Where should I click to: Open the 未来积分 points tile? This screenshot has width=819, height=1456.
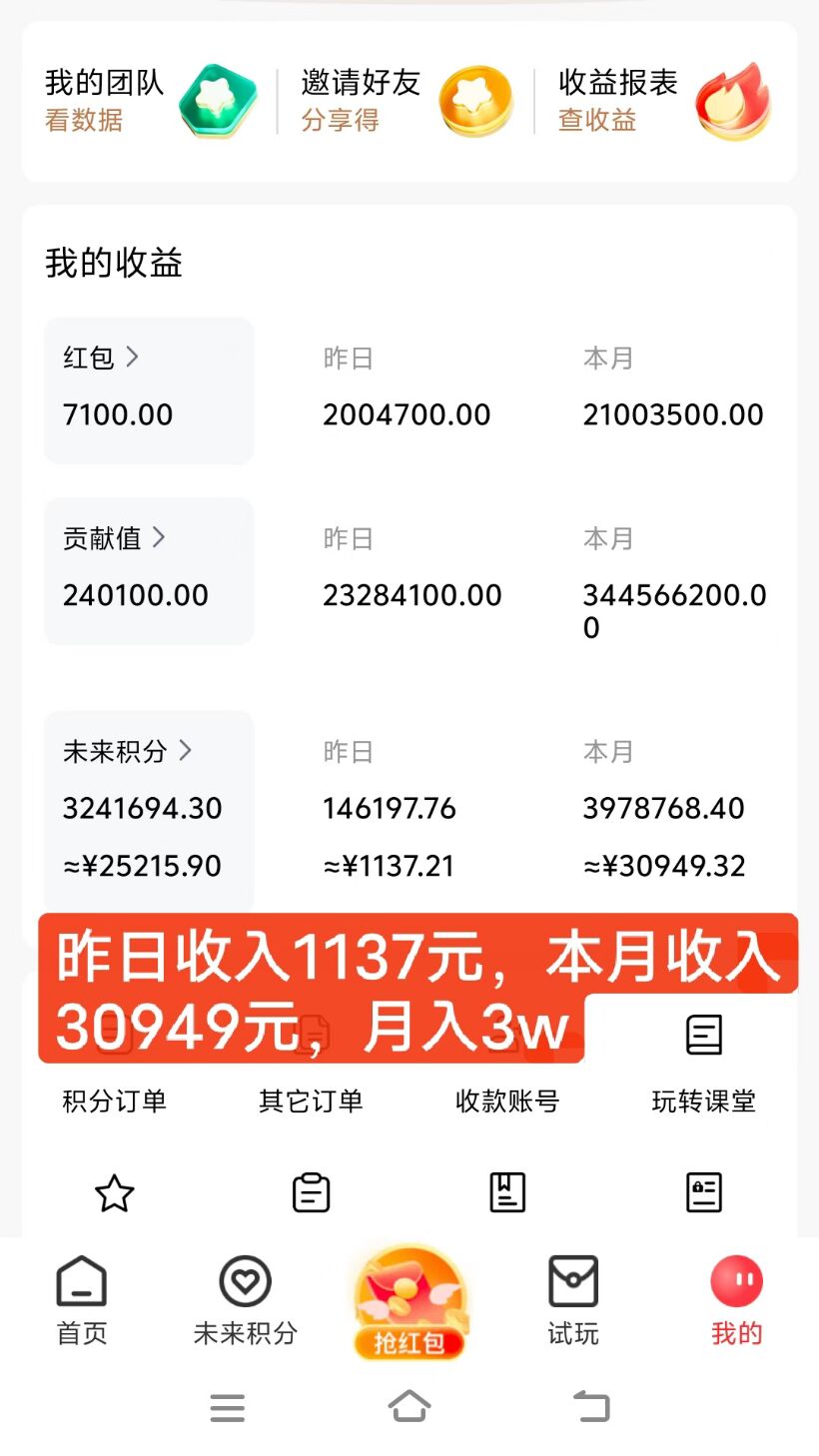click(x=149, y=811)
